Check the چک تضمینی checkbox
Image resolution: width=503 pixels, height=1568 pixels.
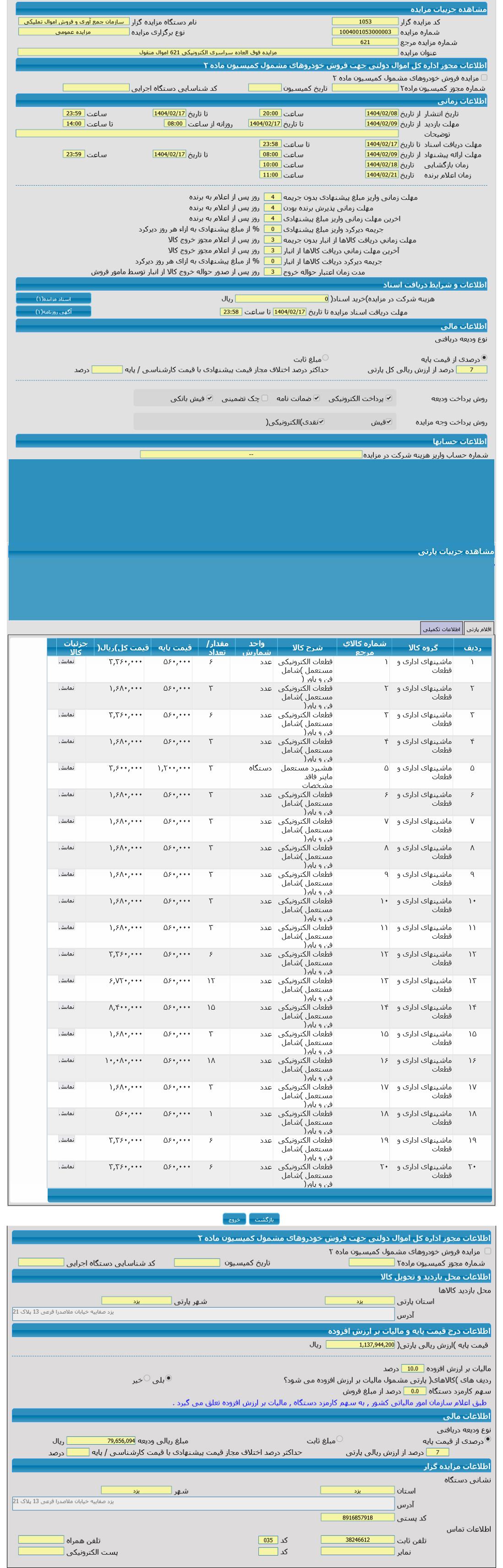click(x=265, y=398)
